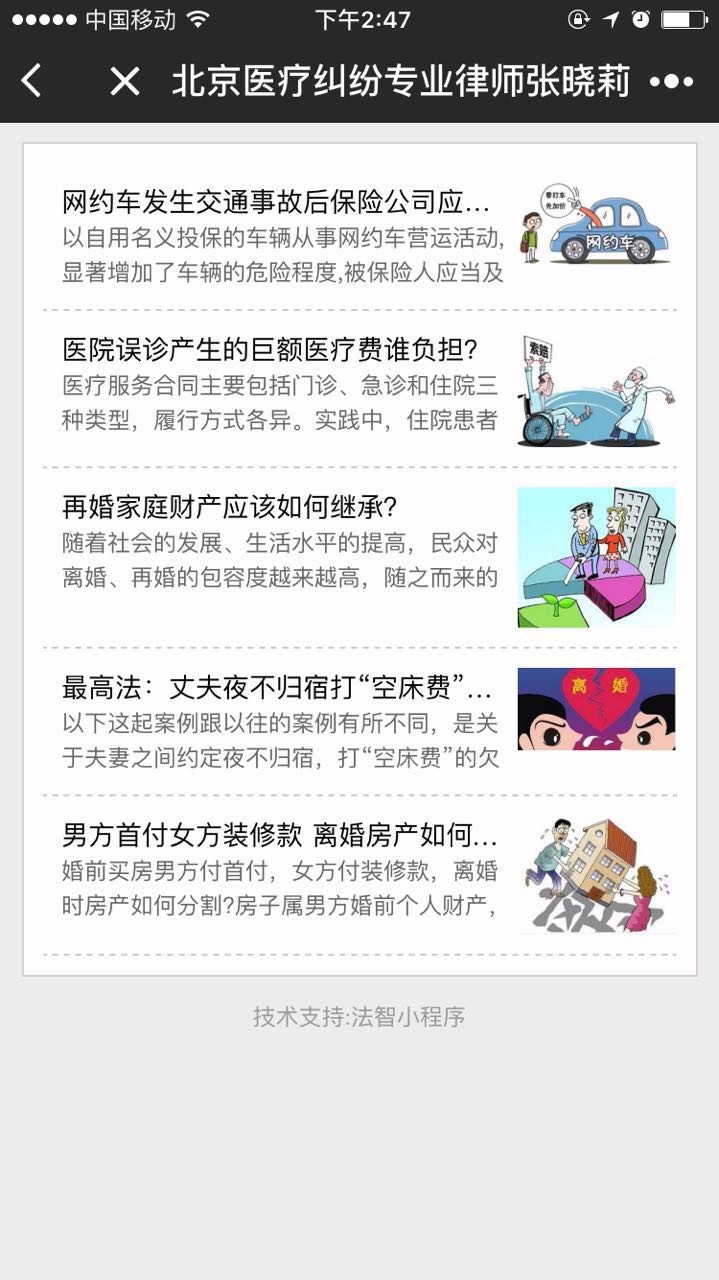View the 男方首付女方装修款 divorce property article
The image size is (719, 1280).
360,875
